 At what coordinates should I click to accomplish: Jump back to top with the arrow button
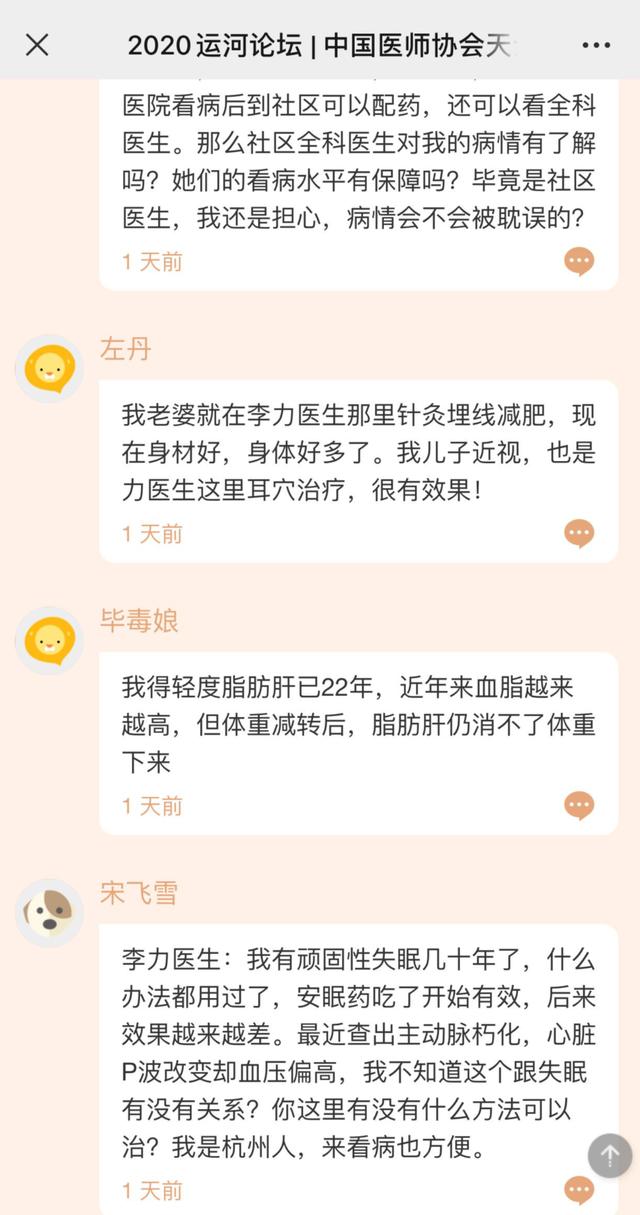[610, 1155]
